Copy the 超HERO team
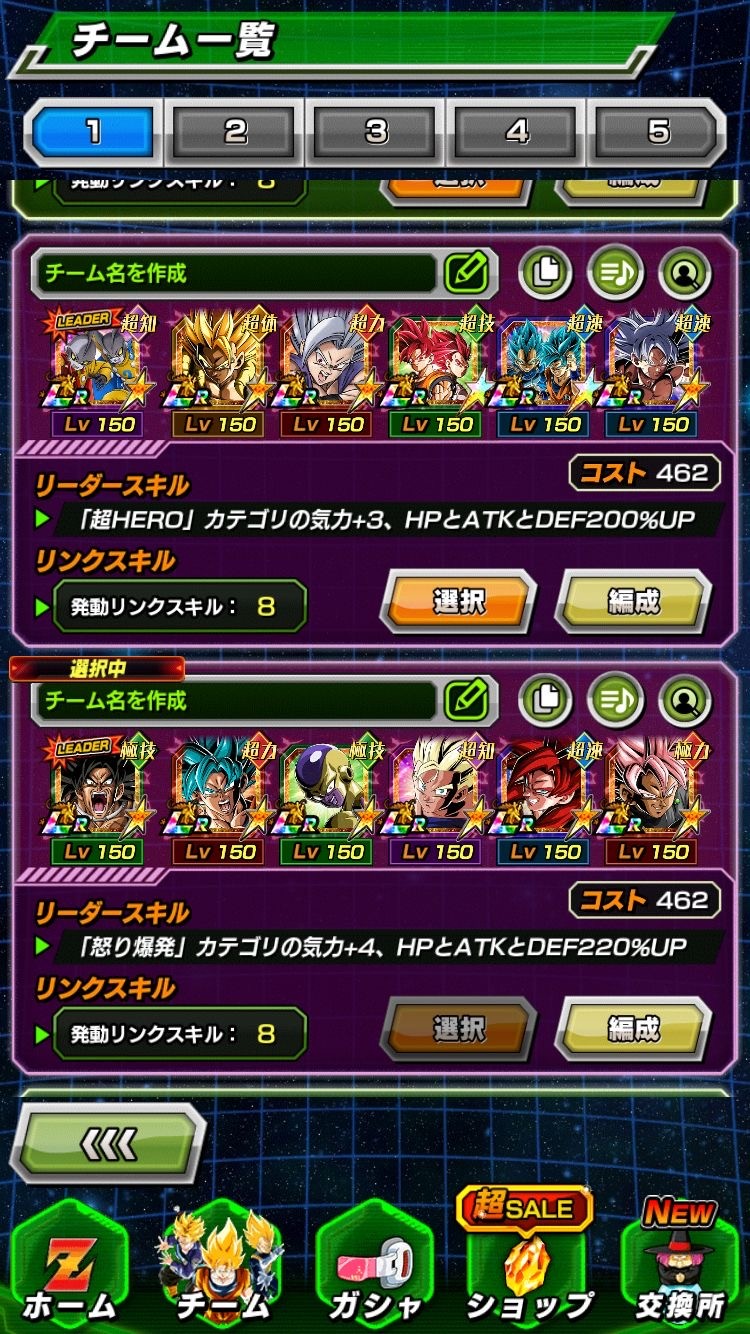This screenshot has width=750, height=1334. [x=545, y=272]
